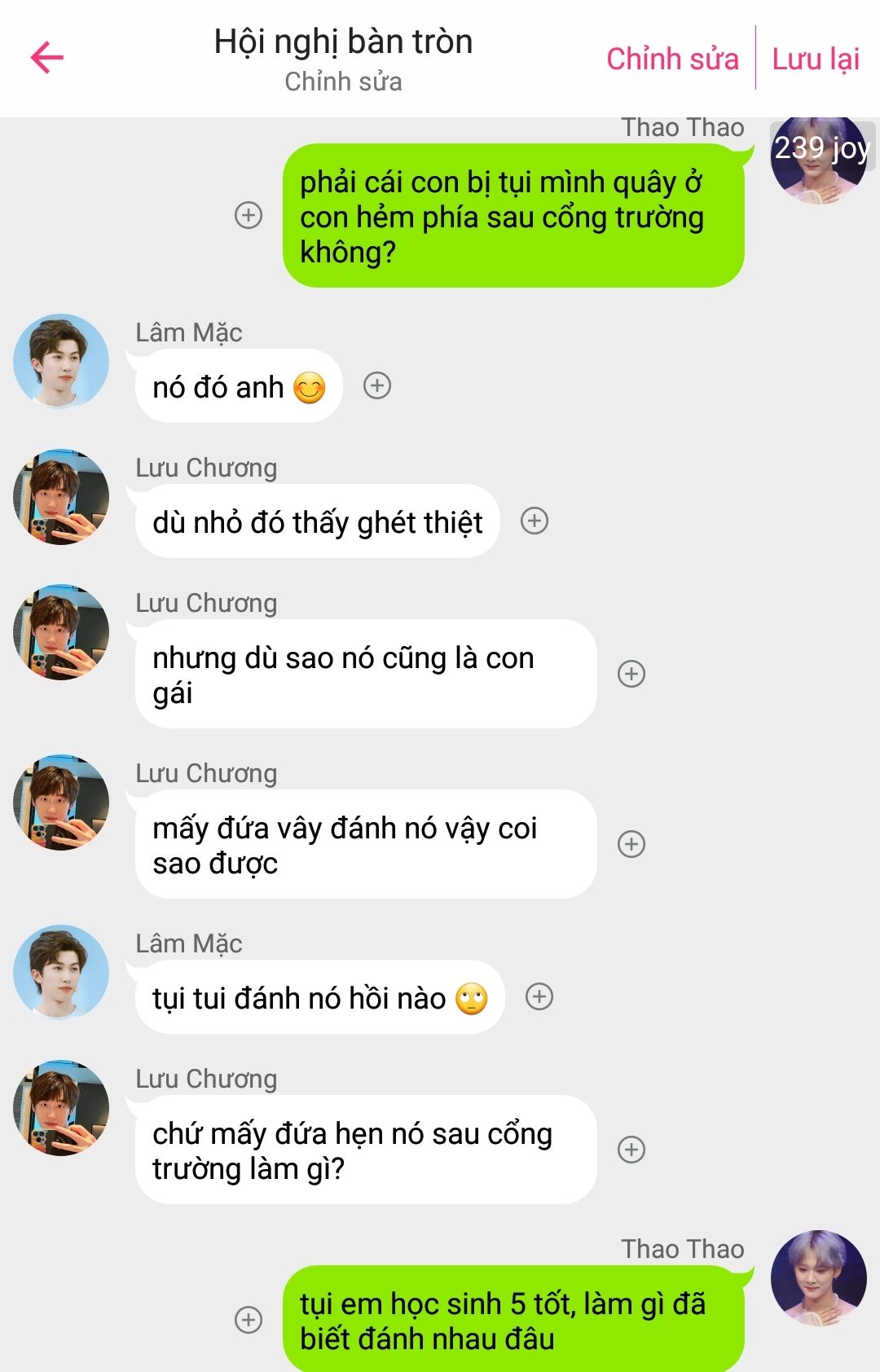Tap plus icon next to 'nó đó anh'
880x1372 pixels.
tap(377, 385)
